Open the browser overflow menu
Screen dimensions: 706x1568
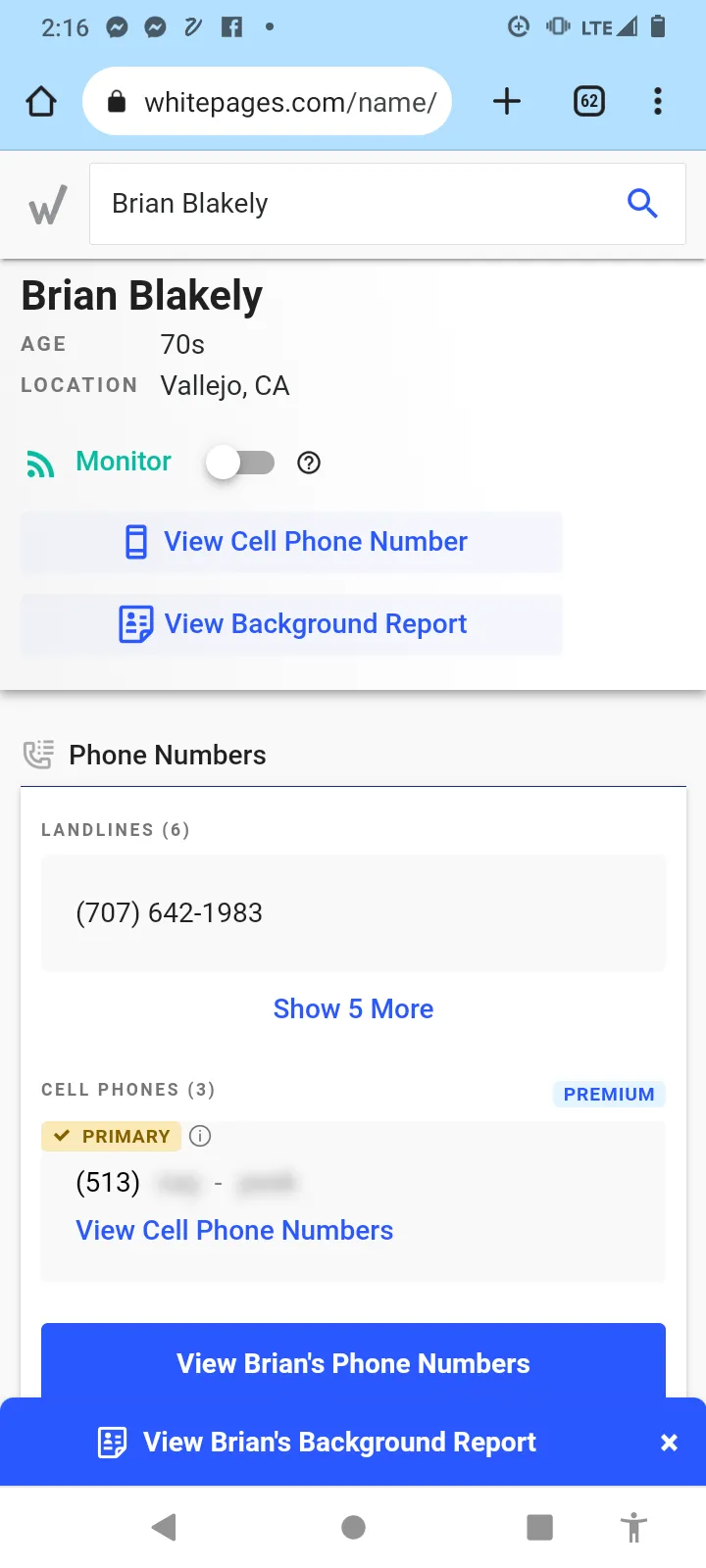coord(658,101)
